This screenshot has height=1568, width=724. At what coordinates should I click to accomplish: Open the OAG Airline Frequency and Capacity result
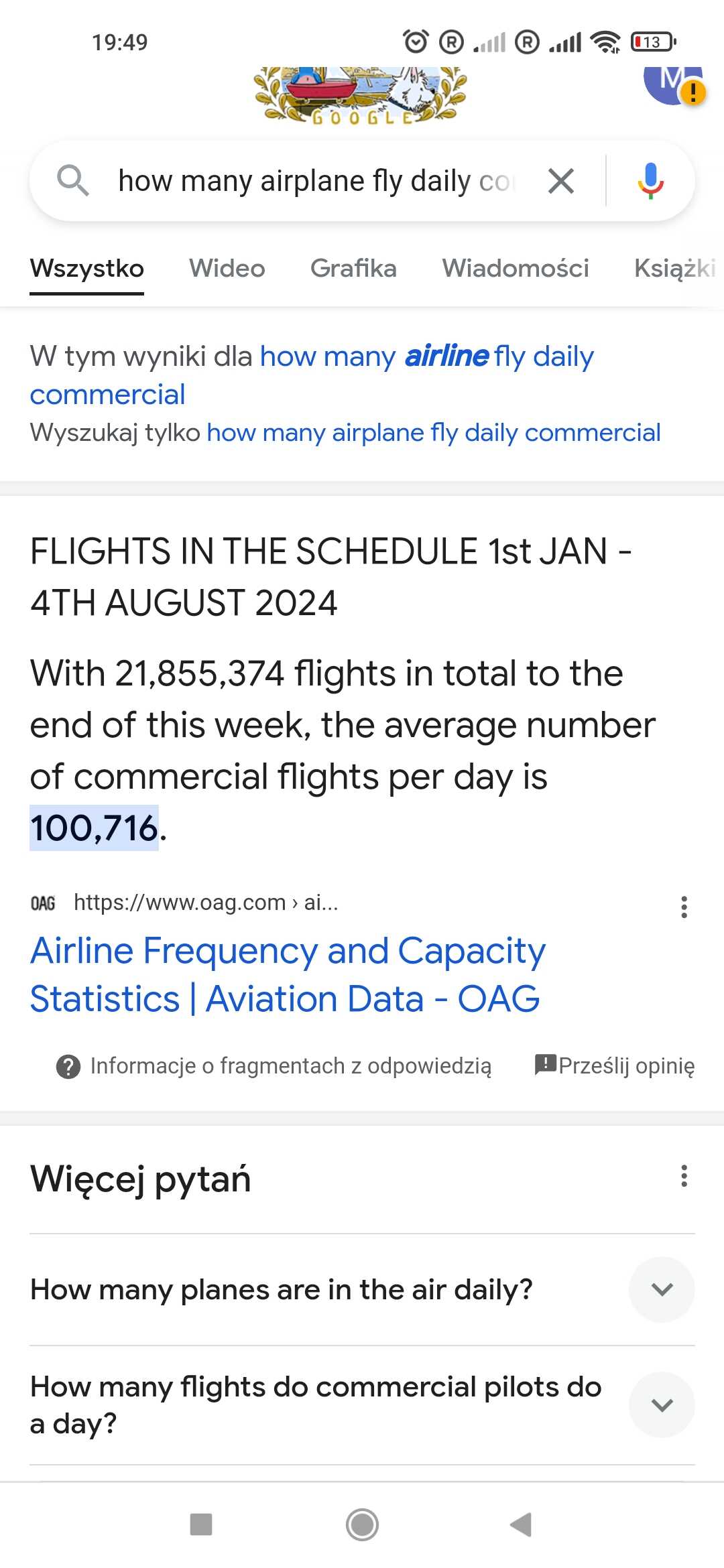288,974
